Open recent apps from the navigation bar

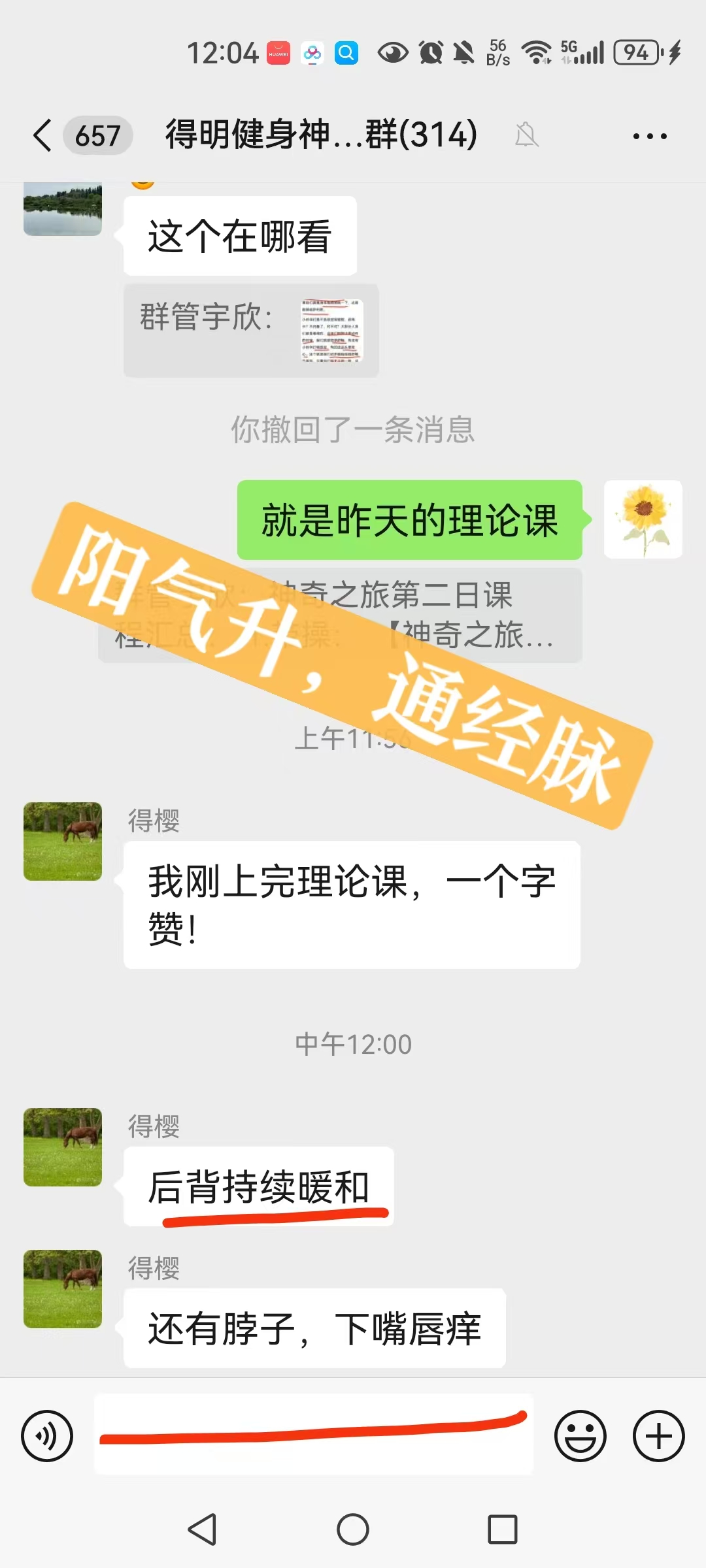[502, 1529]
